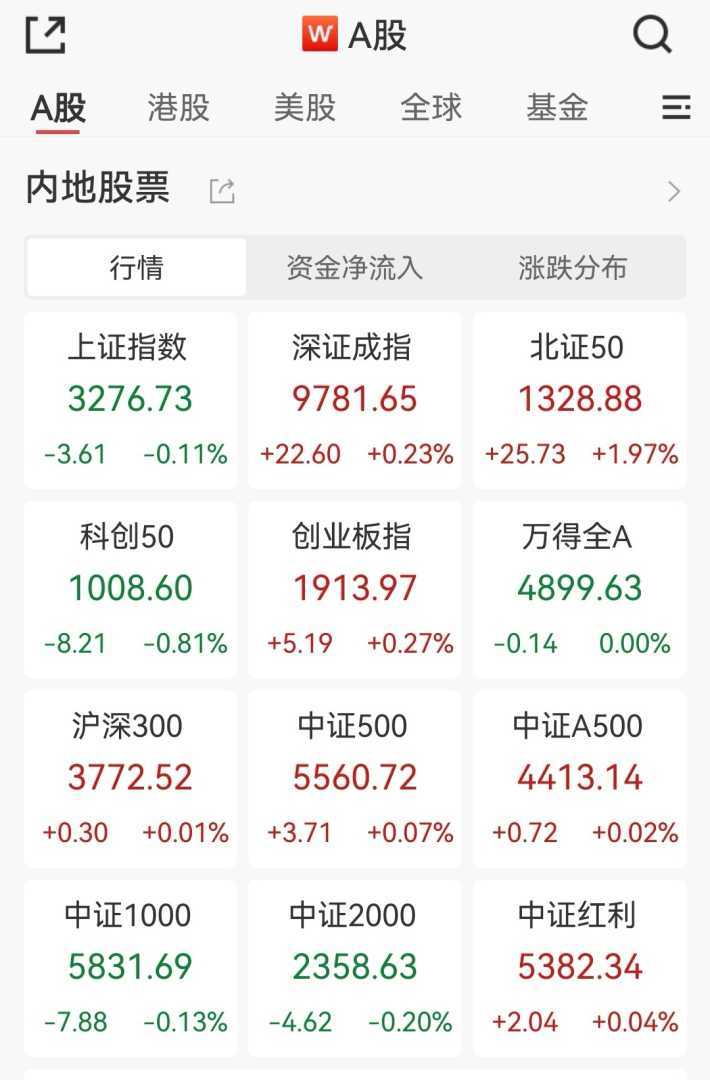Open the 中证500 index card

pyautogui.click(x=355, y=778)
